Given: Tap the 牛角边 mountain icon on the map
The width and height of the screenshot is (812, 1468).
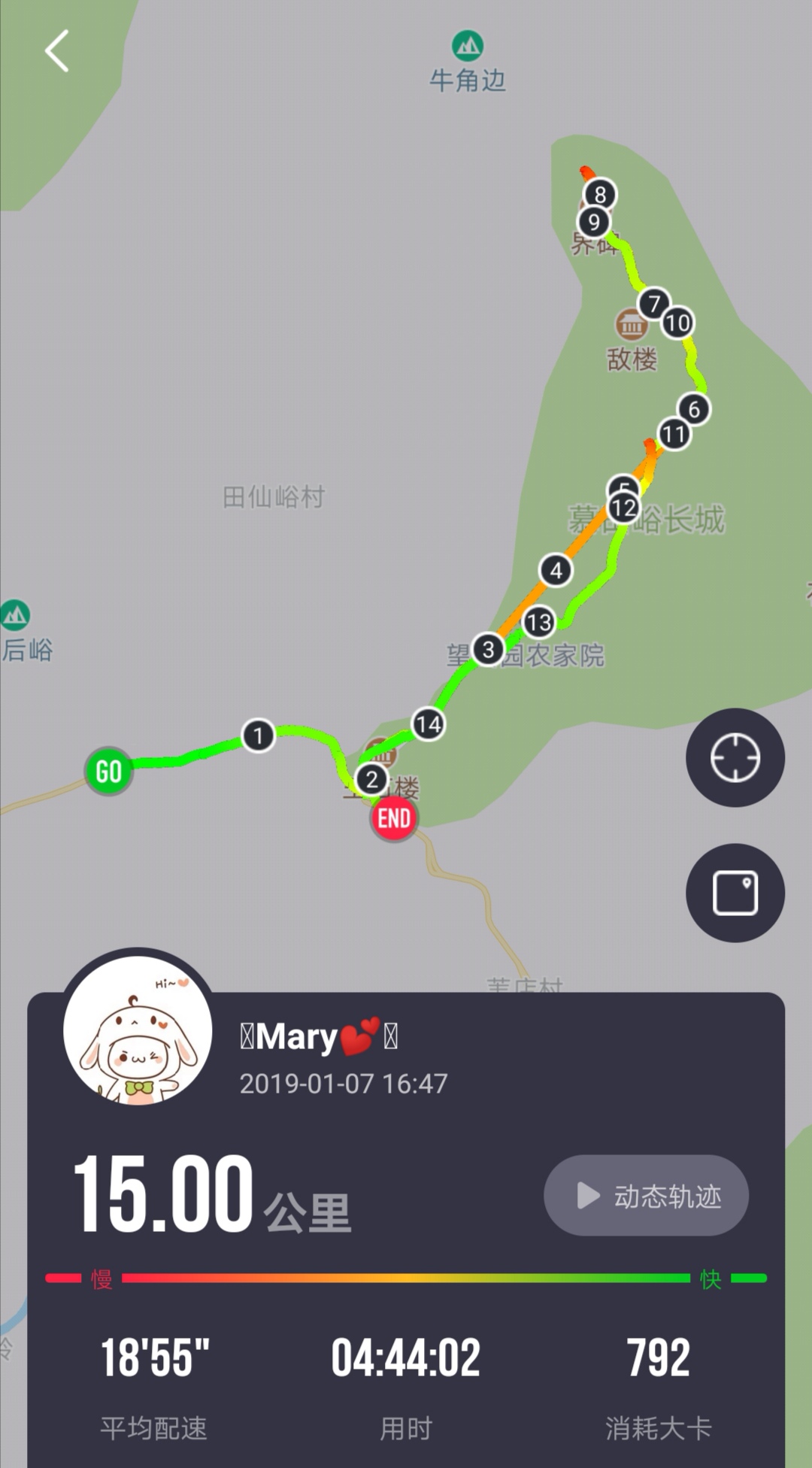Looking at the screenshot, I should pyautogui.click(x=468, y=47).
